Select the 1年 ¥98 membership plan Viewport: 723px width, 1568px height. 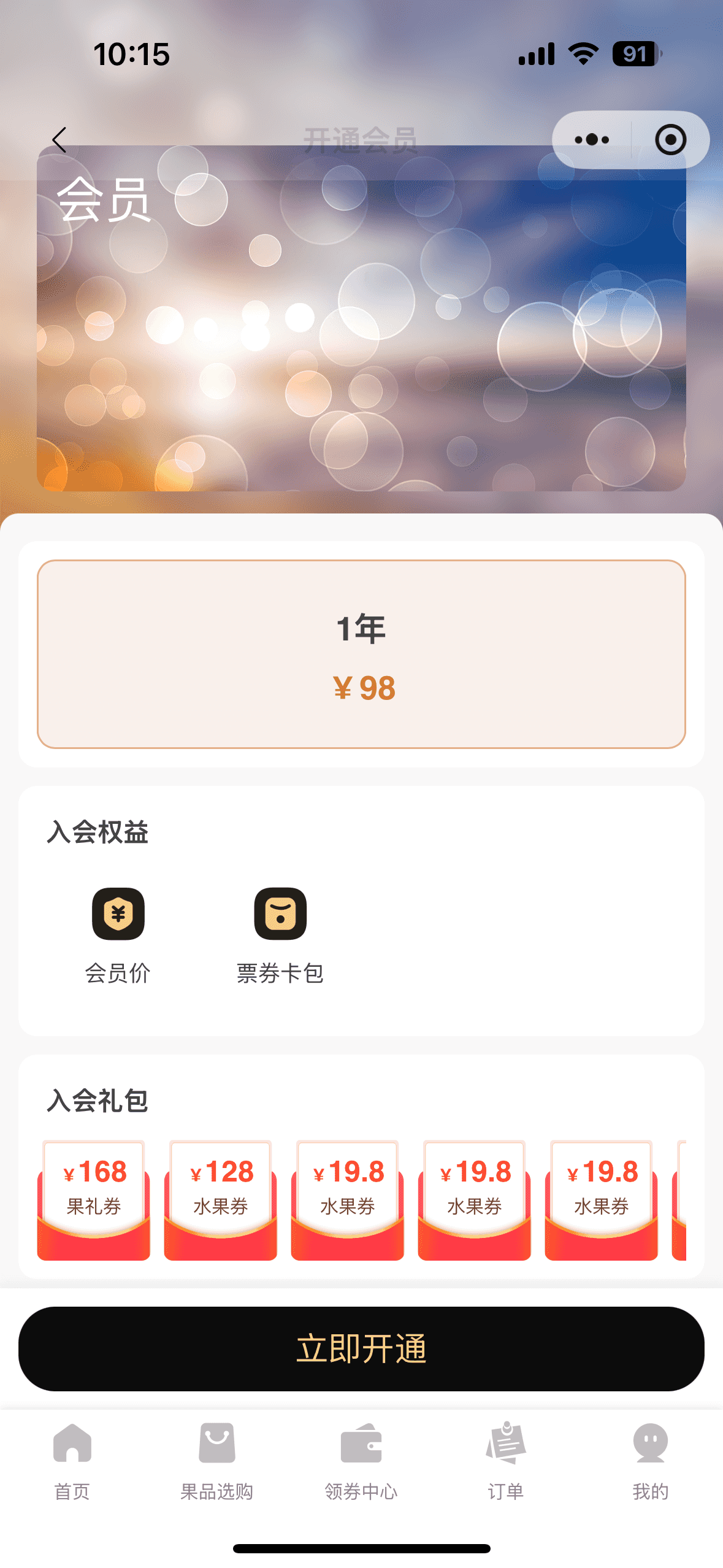(x=361, y=654)
